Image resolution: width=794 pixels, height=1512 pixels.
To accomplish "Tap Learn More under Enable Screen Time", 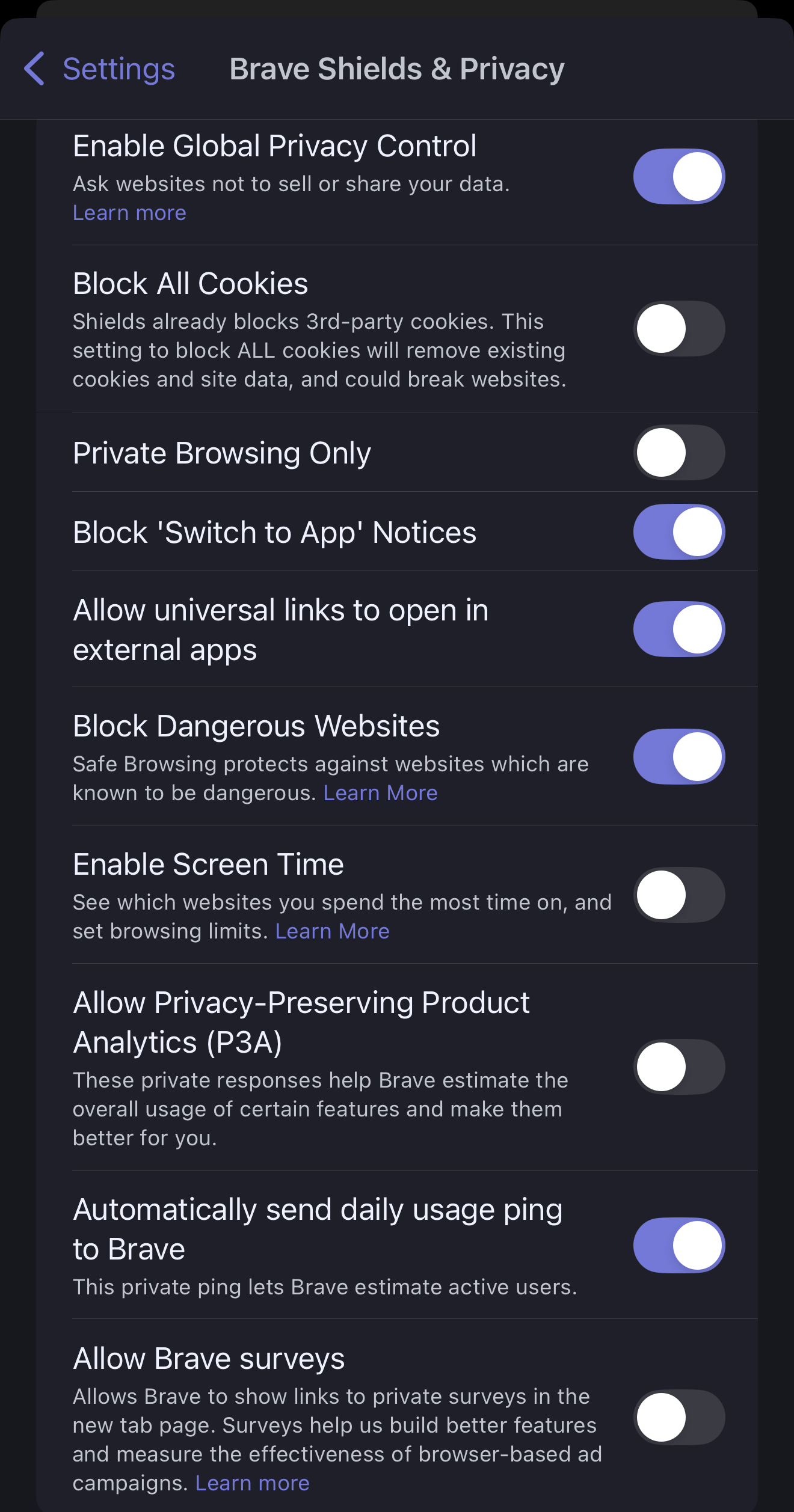I will coord(332,931).
